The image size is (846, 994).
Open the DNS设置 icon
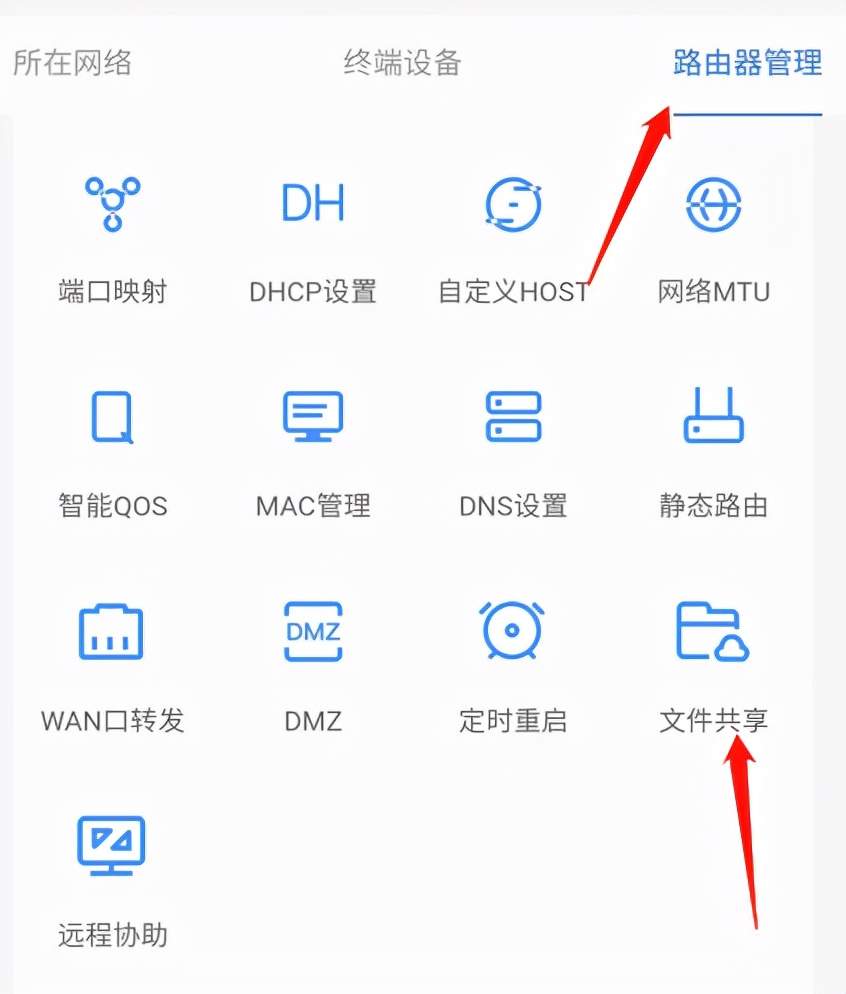coord(513,417)
